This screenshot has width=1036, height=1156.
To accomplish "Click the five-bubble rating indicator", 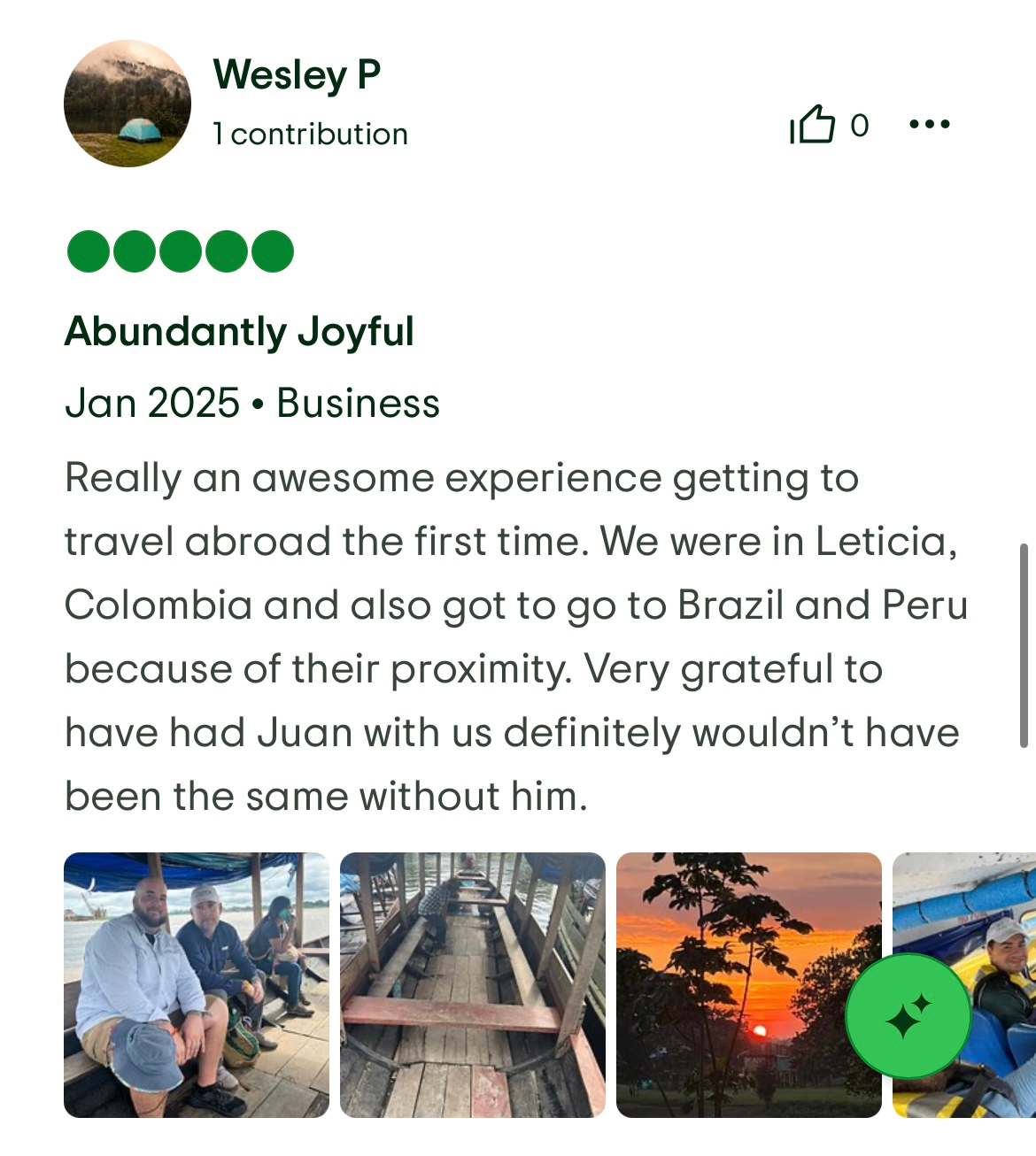I will click(x=180, y=250).
